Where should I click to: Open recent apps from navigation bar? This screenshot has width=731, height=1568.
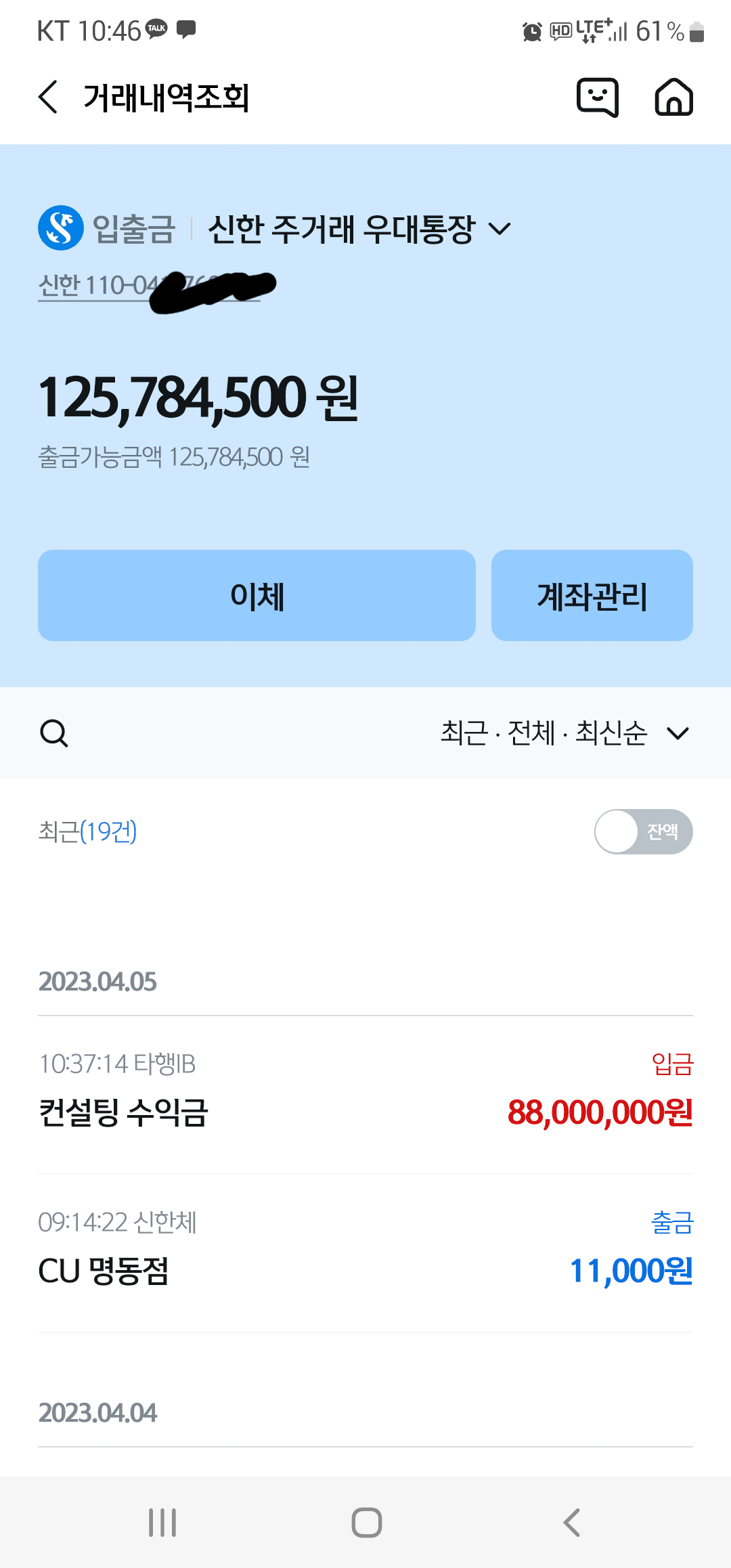coord(162,1523)
